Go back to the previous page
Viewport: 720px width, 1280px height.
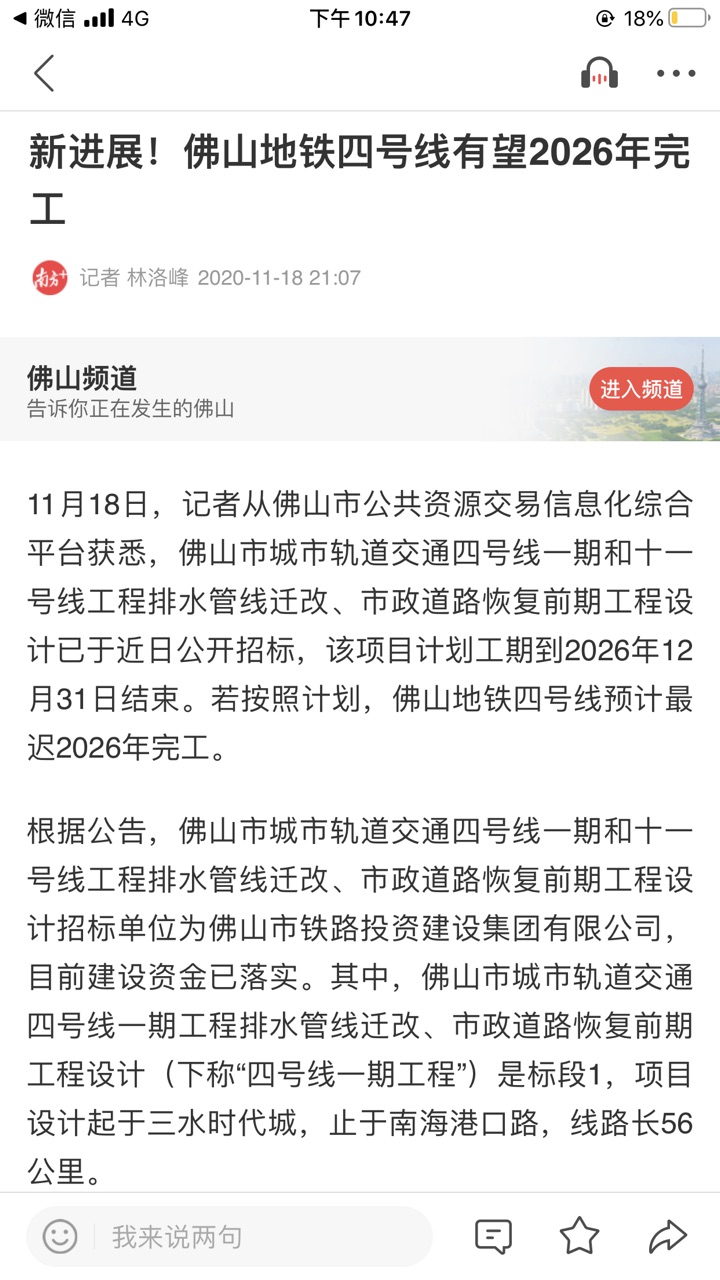44,74
